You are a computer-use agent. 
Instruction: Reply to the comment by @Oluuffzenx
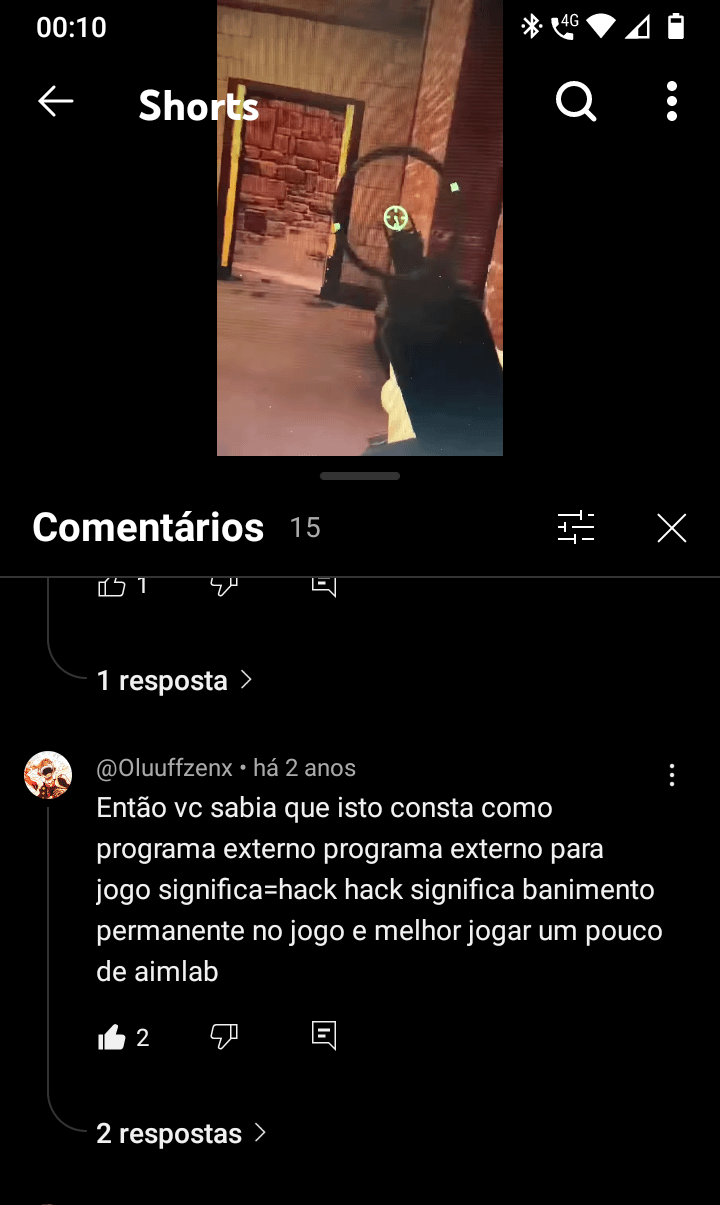324,1035
